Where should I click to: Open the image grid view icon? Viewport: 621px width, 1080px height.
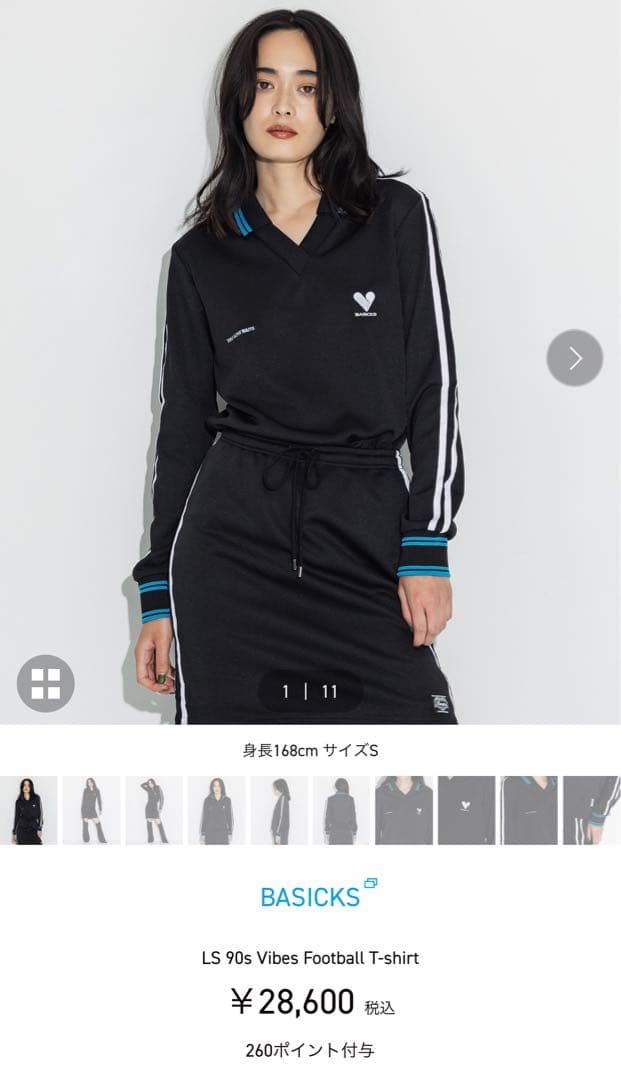pos(46,683)
